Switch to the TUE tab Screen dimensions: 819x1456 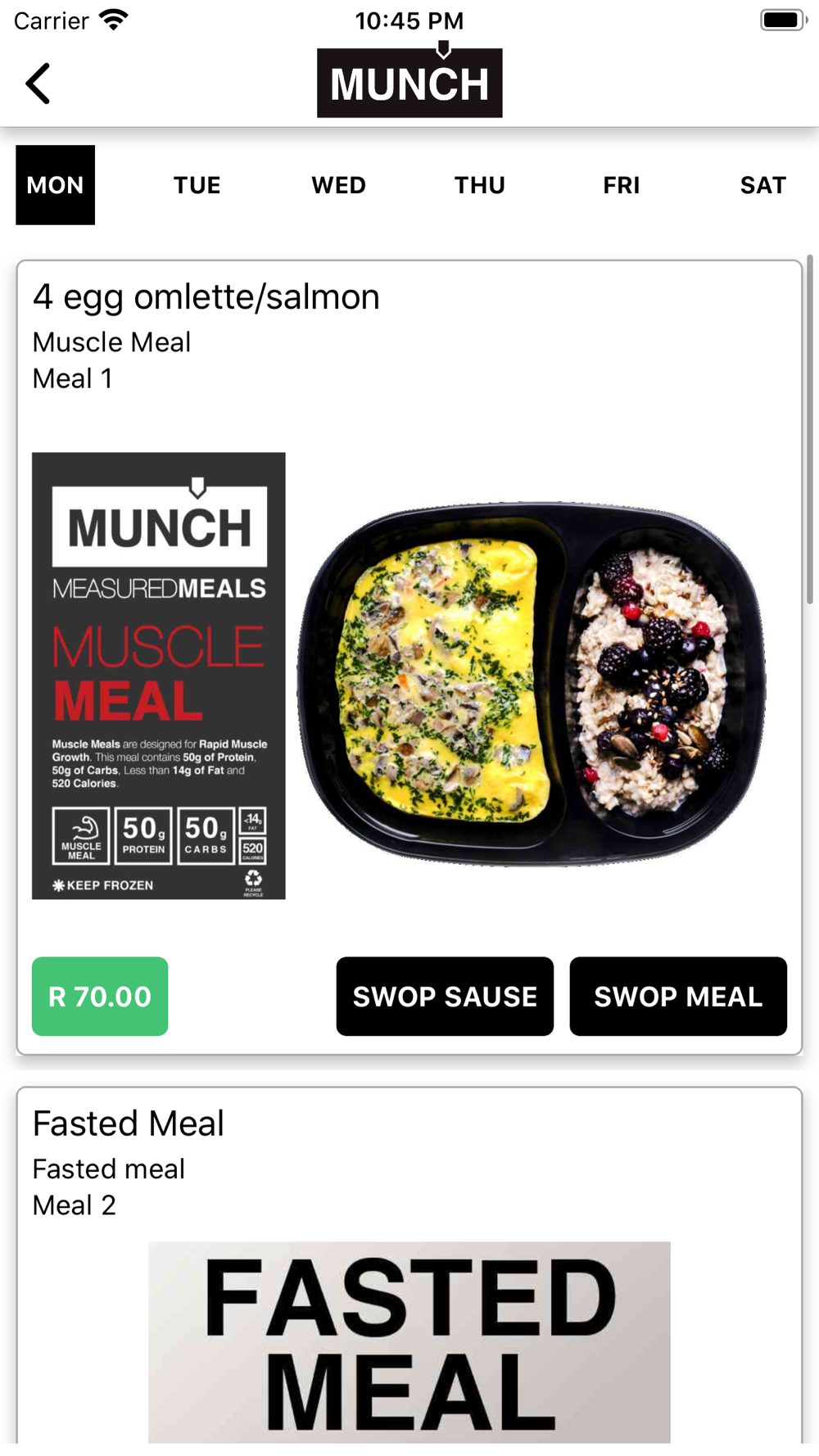(197, 185)
